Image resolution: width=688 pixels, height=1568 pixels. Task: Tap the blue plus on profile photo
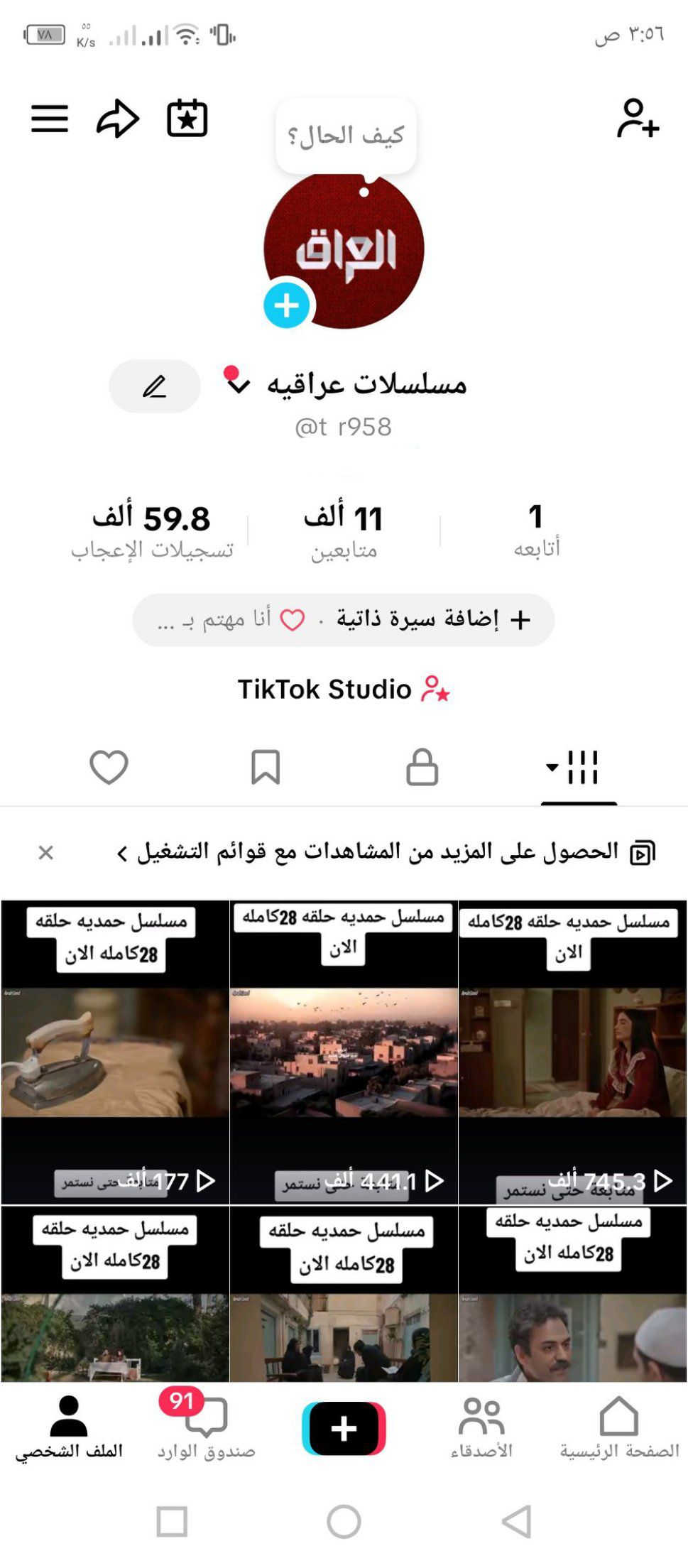click(x=287, y=305)
